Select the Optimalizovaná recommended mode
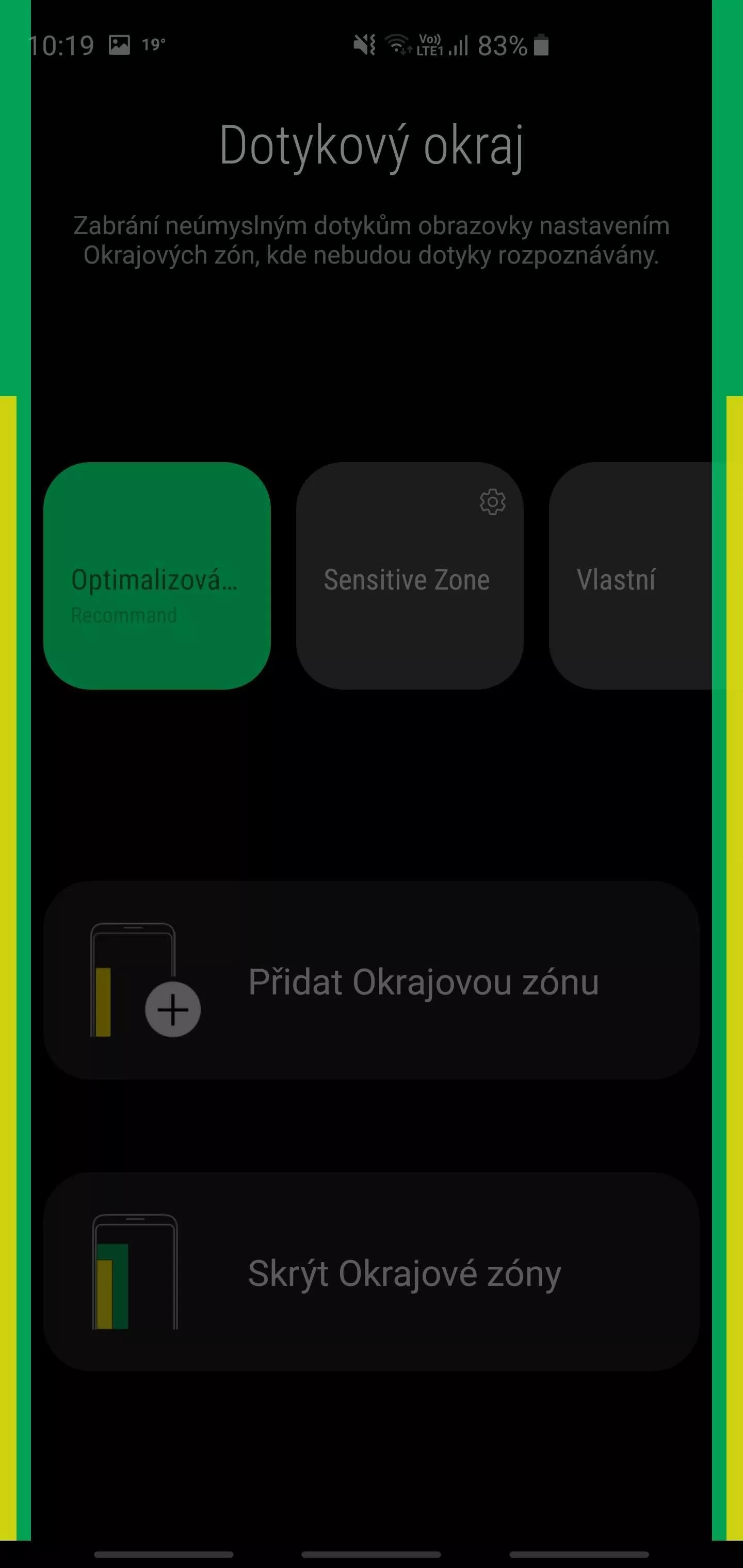Image resolution: width=743 pixels, height=1568 pixels. [156, 576]
